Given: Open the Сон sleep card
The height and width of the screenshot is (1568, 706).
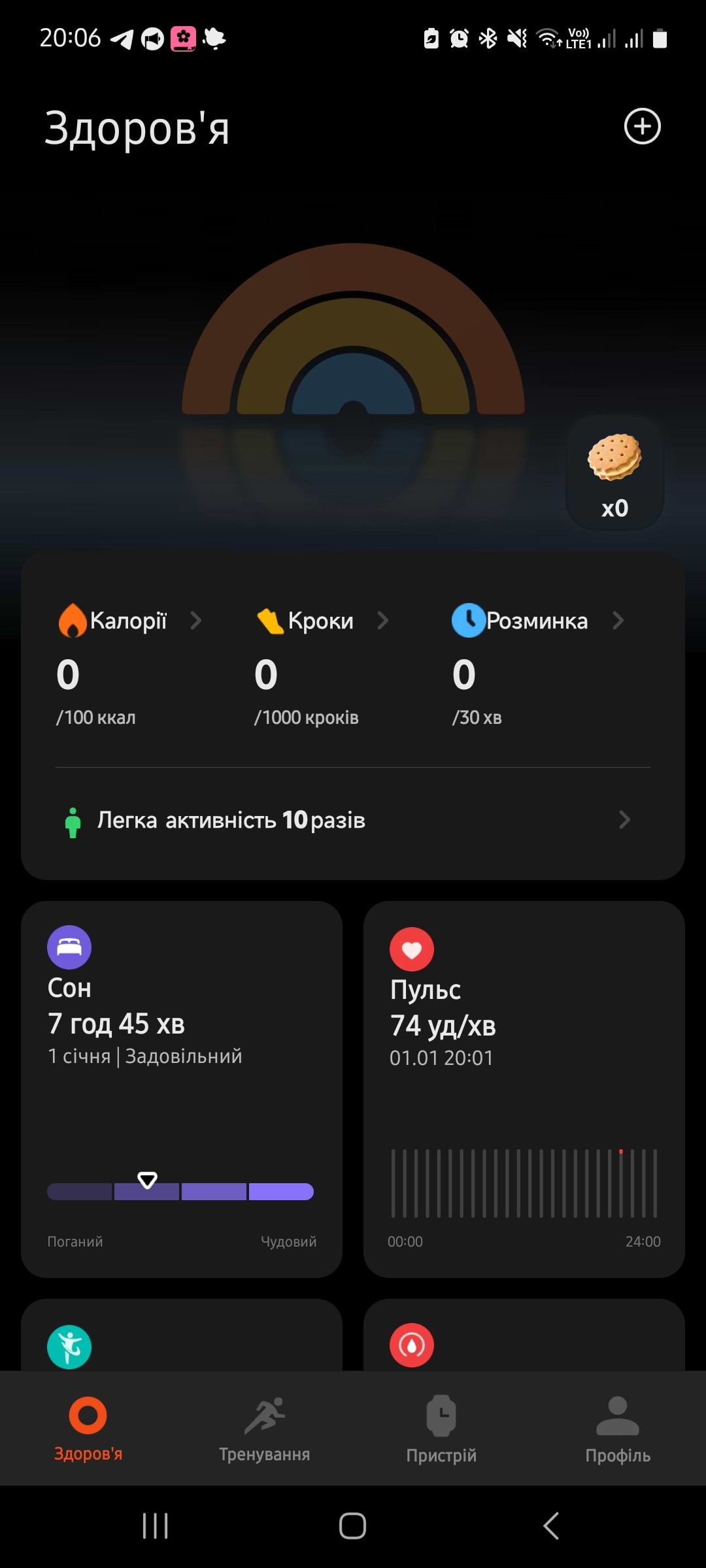Looking at the screenshot, I should [x=182, y=1088].
